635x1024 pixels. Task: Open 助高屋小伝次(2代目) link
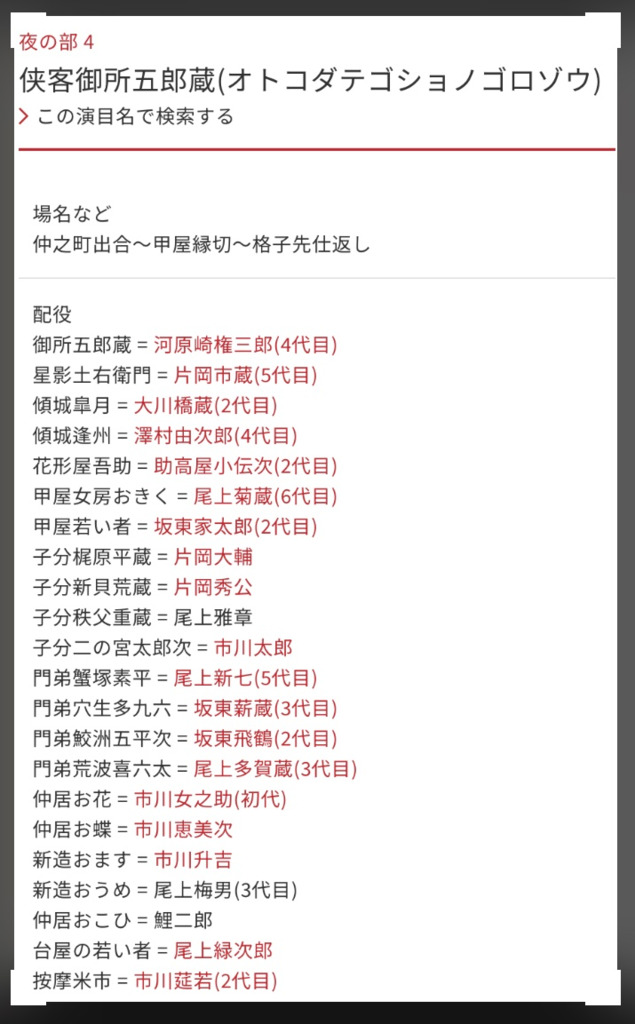pos(245,466)
